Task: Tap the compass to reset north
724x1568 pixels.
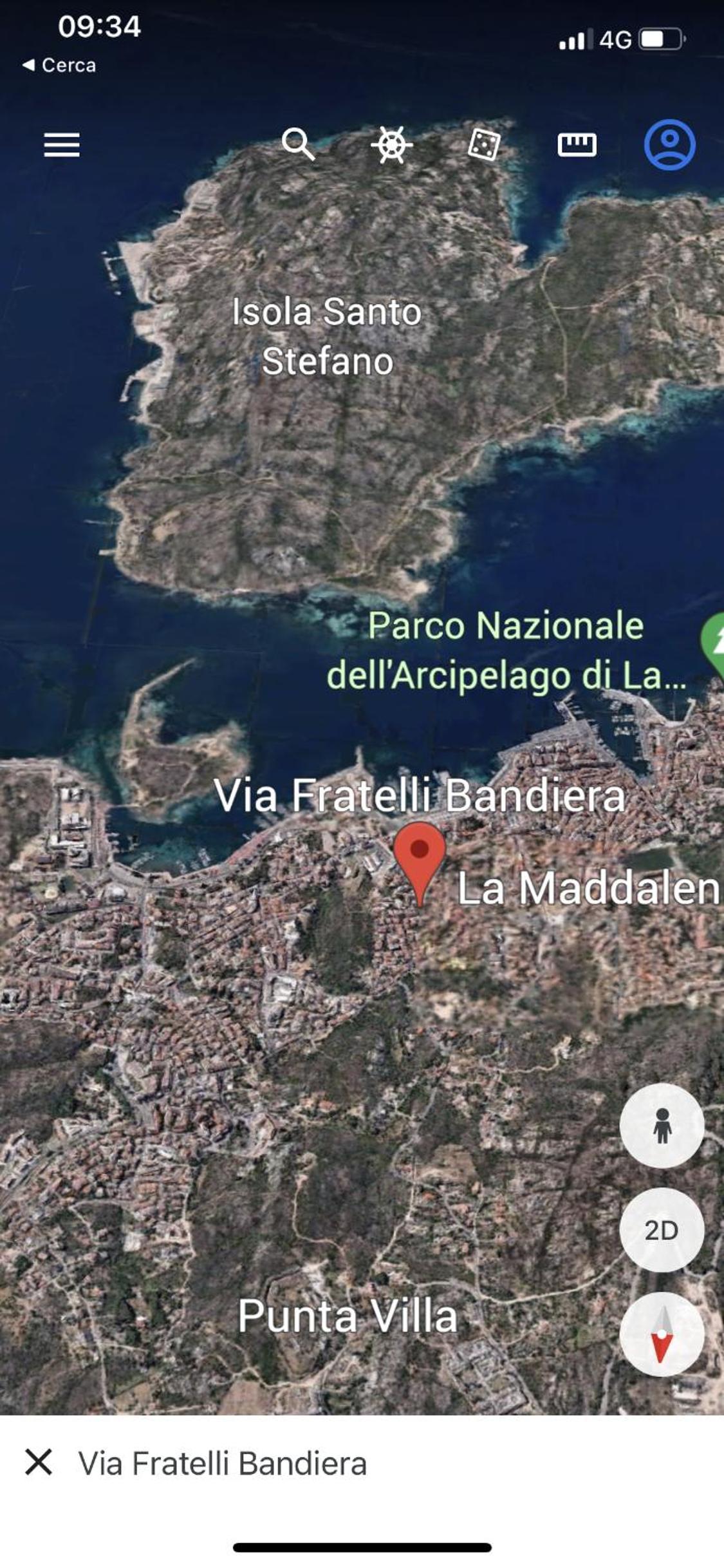Action: pyautogui.click(x=662, y=1334)
